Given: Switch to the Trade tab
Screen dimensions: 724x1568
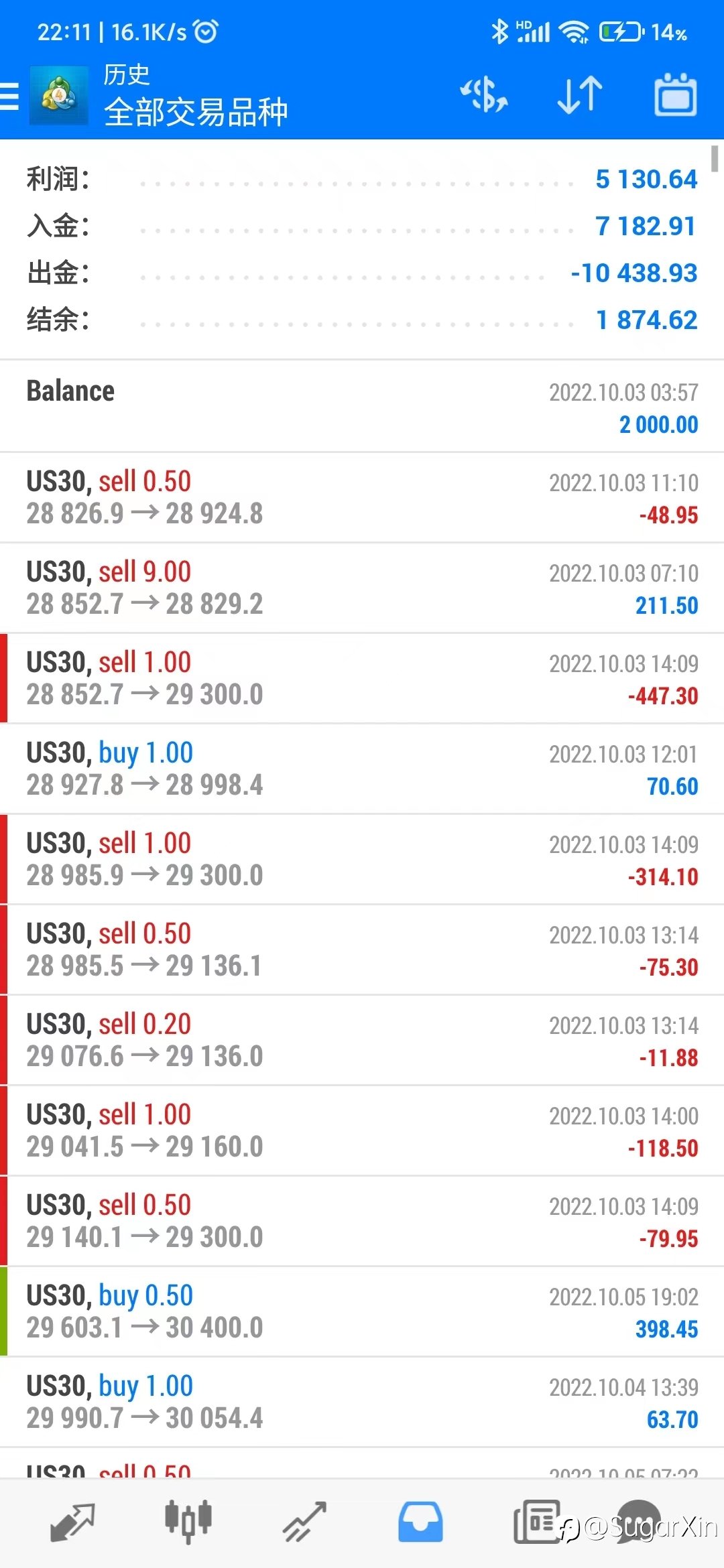Looking at the screenshot, I should coord(304,1522).
